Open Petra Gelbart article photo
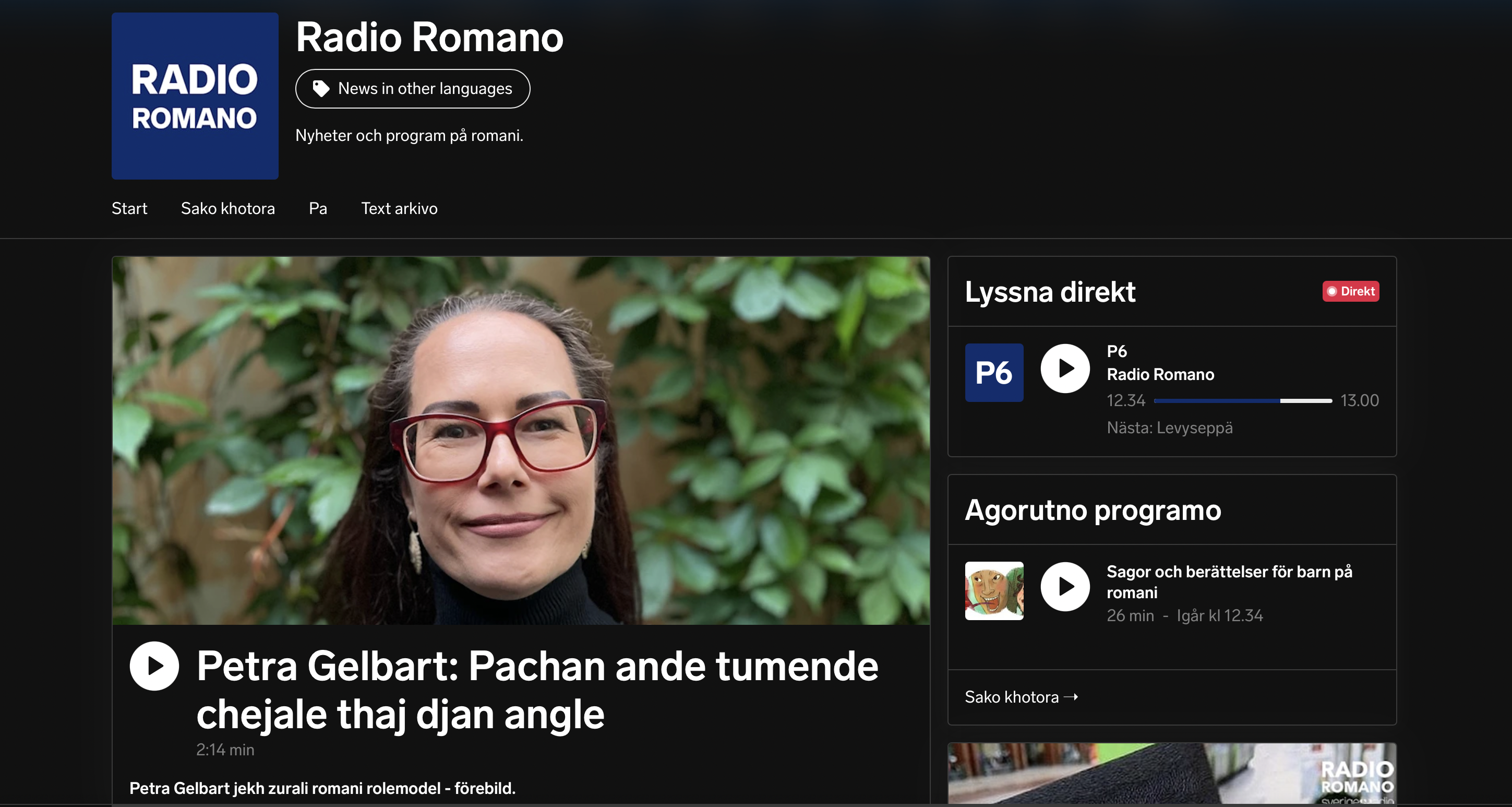The height and width of the screenshot is (807, 1512). (x=521, y=440)
